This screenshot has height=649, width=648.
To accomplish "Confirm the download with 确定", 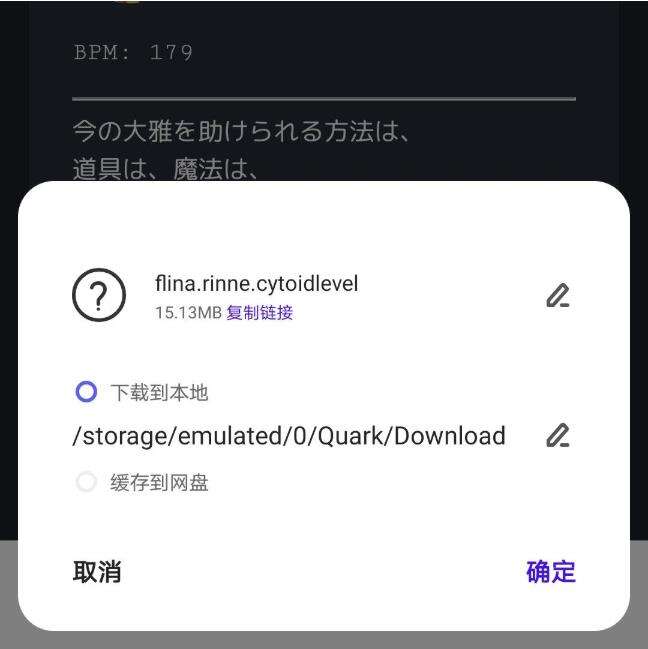I will (x=551, y=572).
